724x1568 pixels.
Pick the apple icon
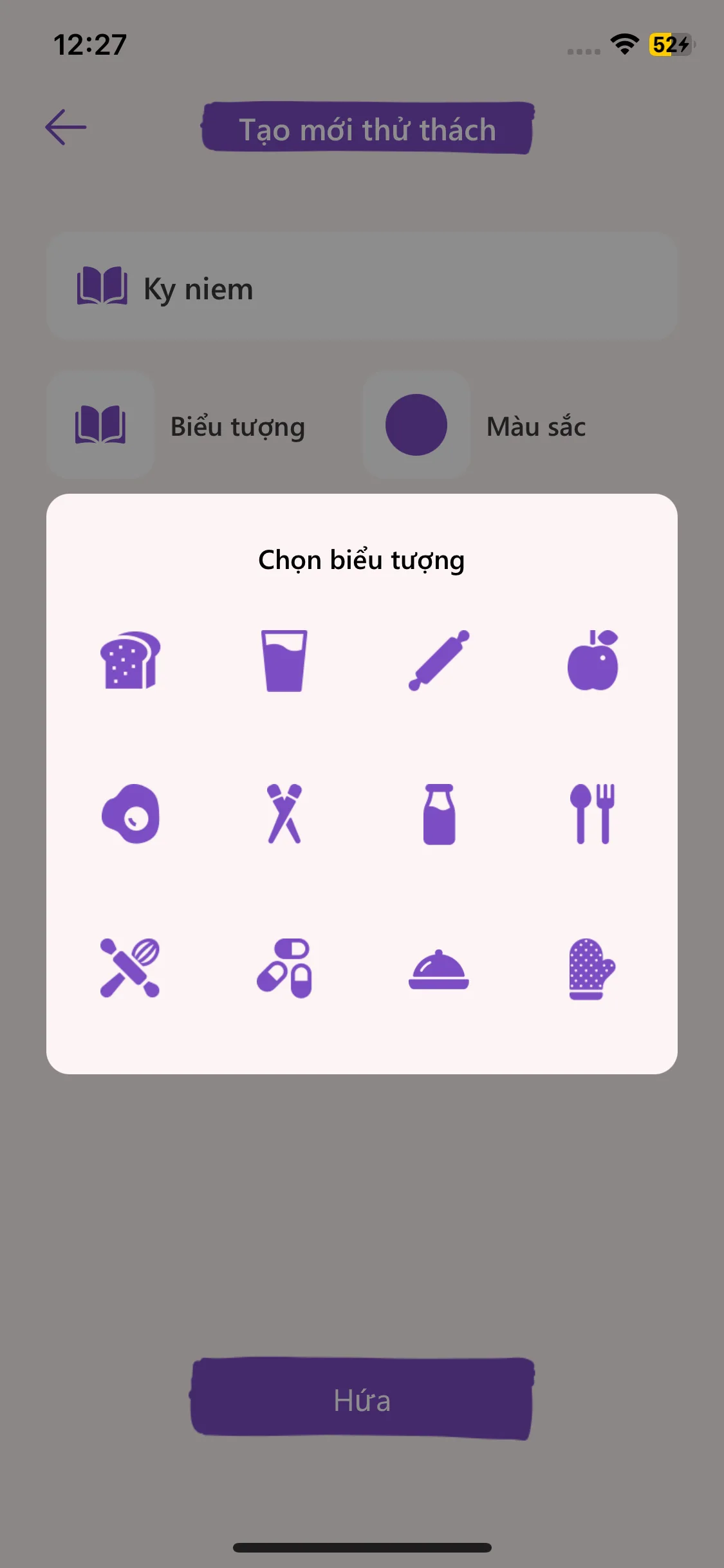[x=593, y=659]
